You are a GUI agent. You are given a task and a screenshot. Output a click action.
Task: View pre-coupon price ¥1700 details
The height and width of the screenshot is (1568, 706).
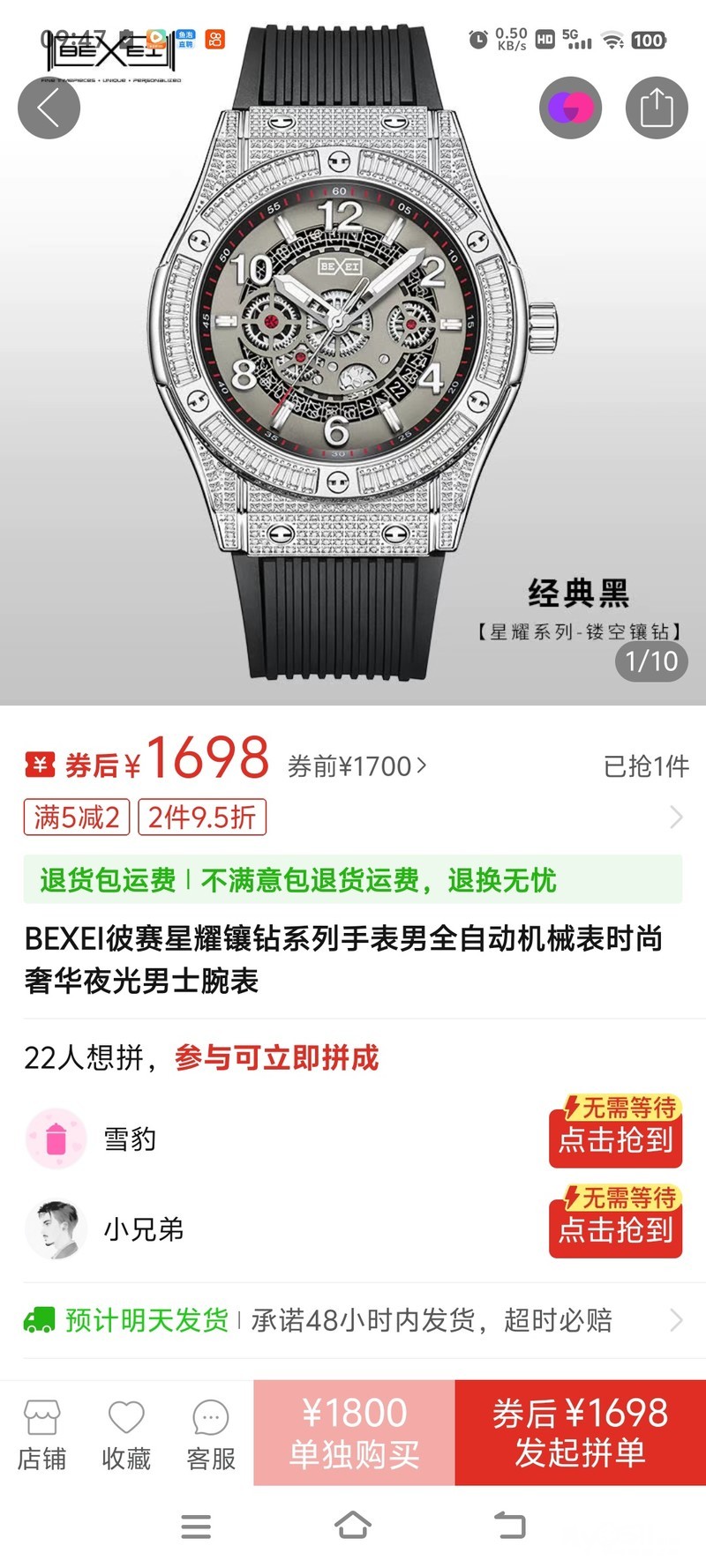point(357,766)
